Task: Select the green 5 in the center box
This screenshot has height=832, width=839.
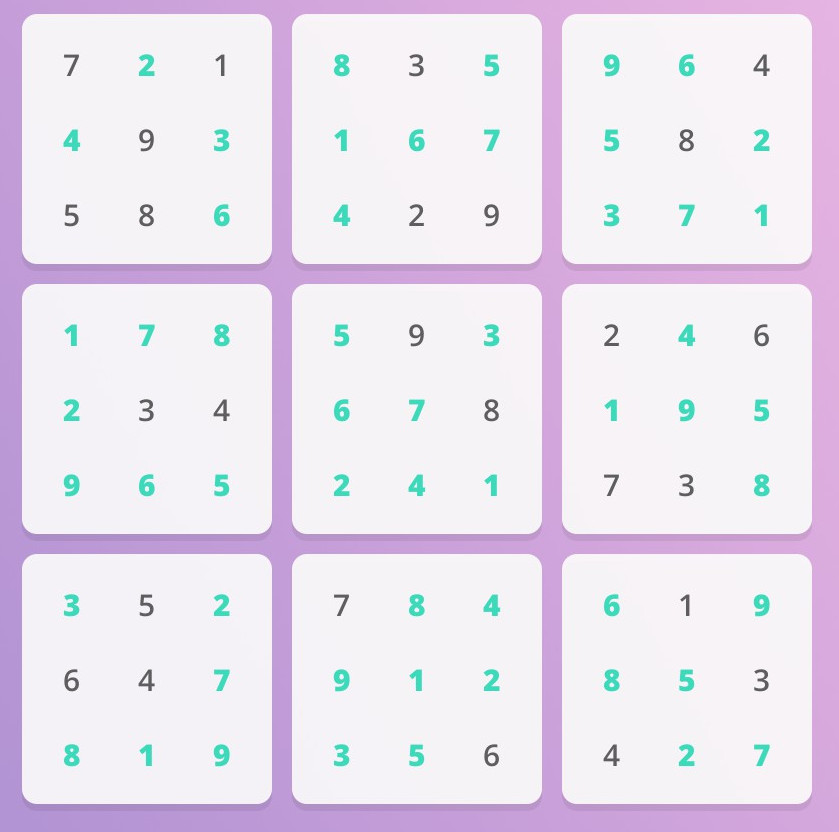Action: click(342, 336)
